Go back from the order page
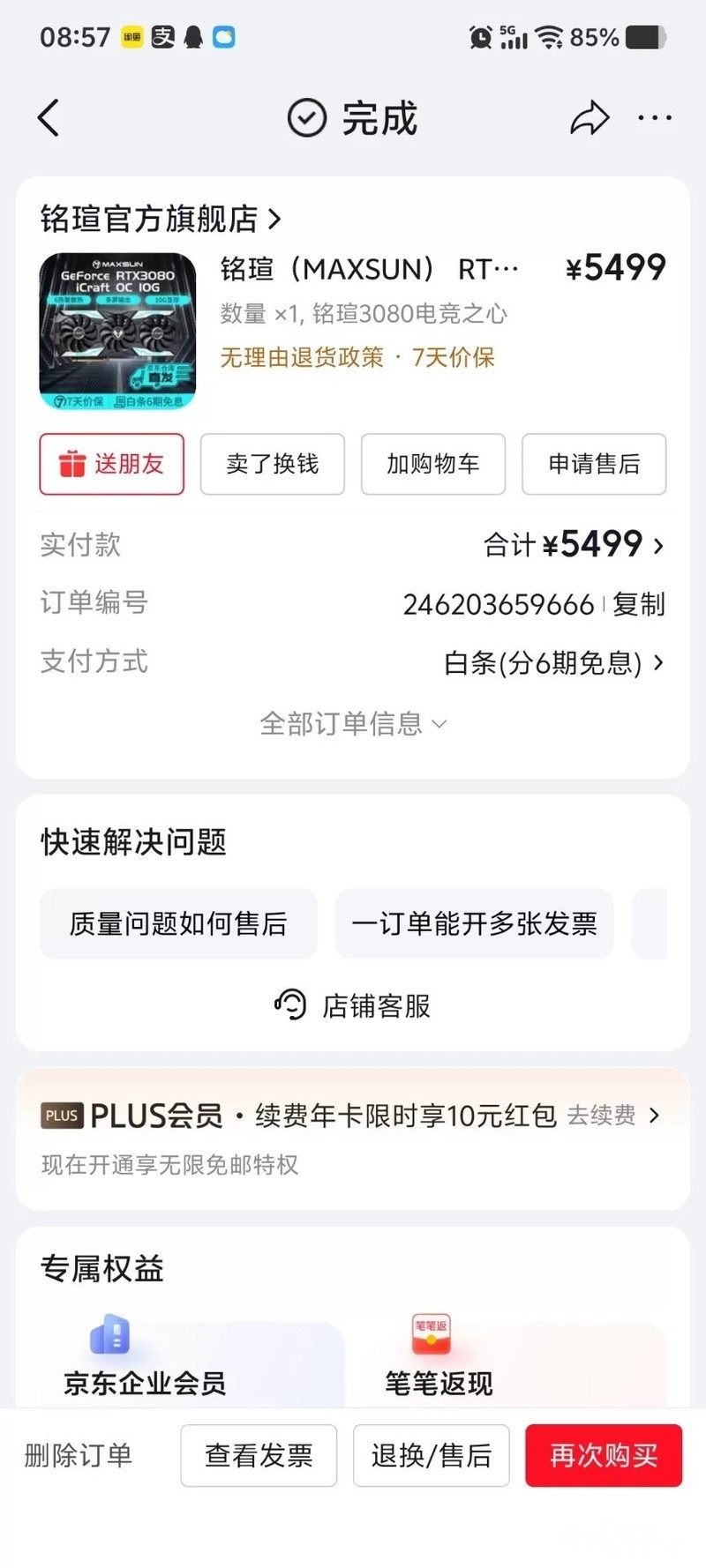 [x=49, y=118]
